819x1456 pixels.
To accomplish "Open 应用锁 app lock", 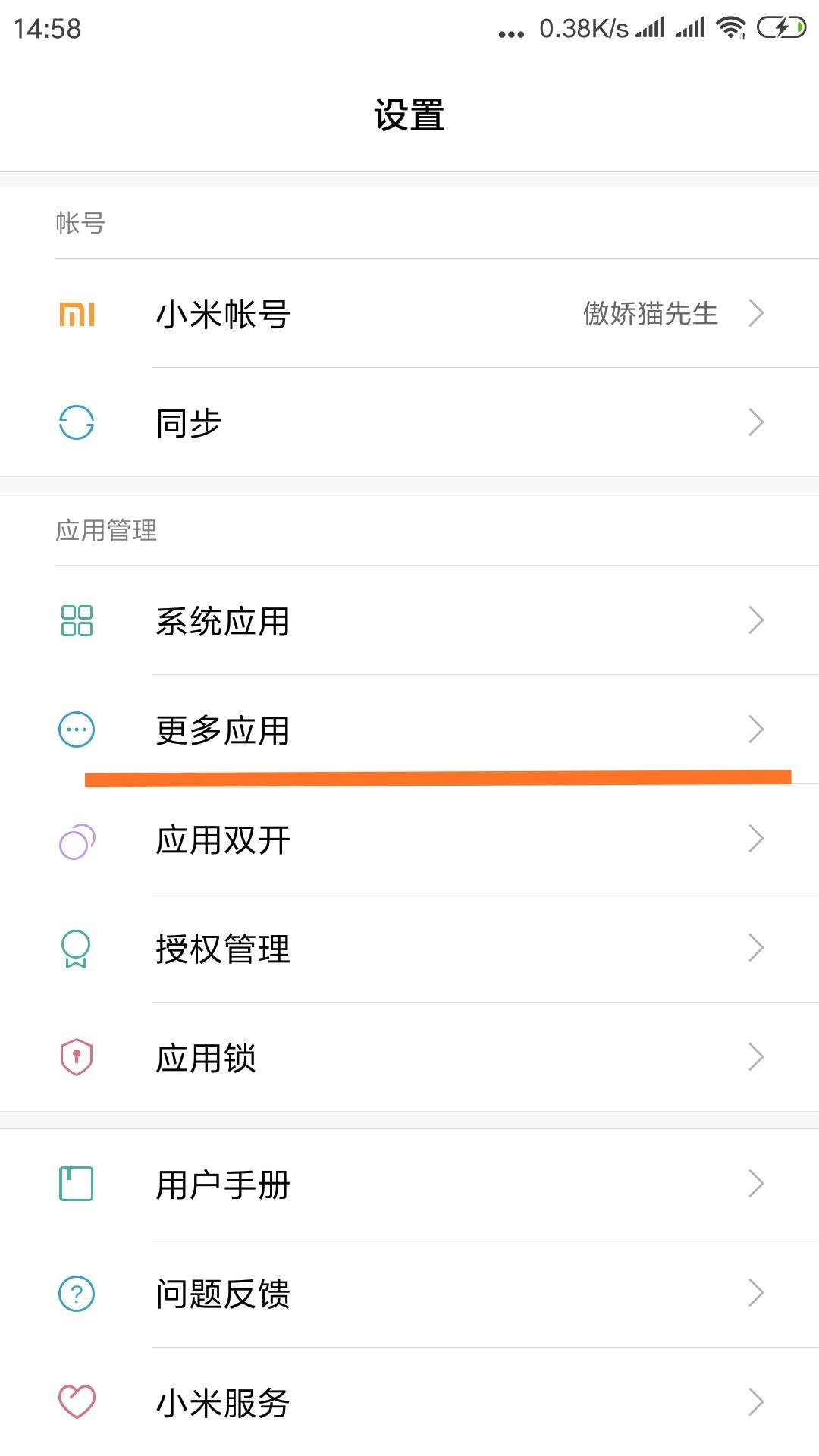I will [409, 1057].
